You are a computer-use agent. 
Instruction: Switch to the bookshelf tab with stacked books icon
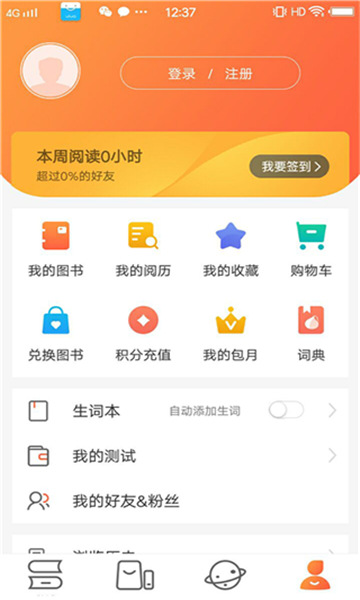pyautogui.click(x=46, y=575)
